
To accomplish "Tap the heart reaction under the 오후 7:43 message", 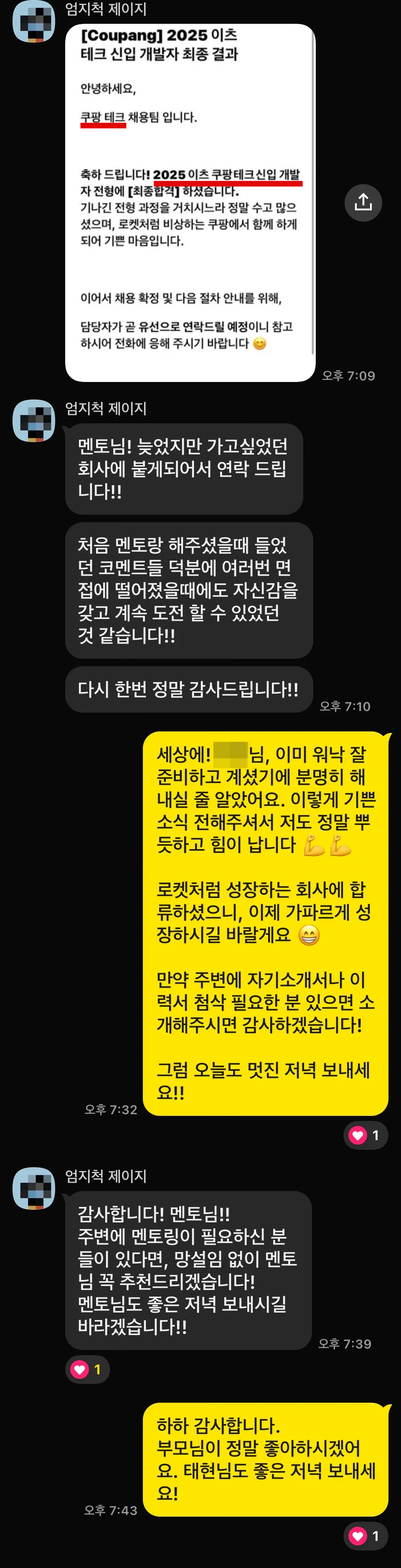I will pyautogui.click(x=365, y=1536).
